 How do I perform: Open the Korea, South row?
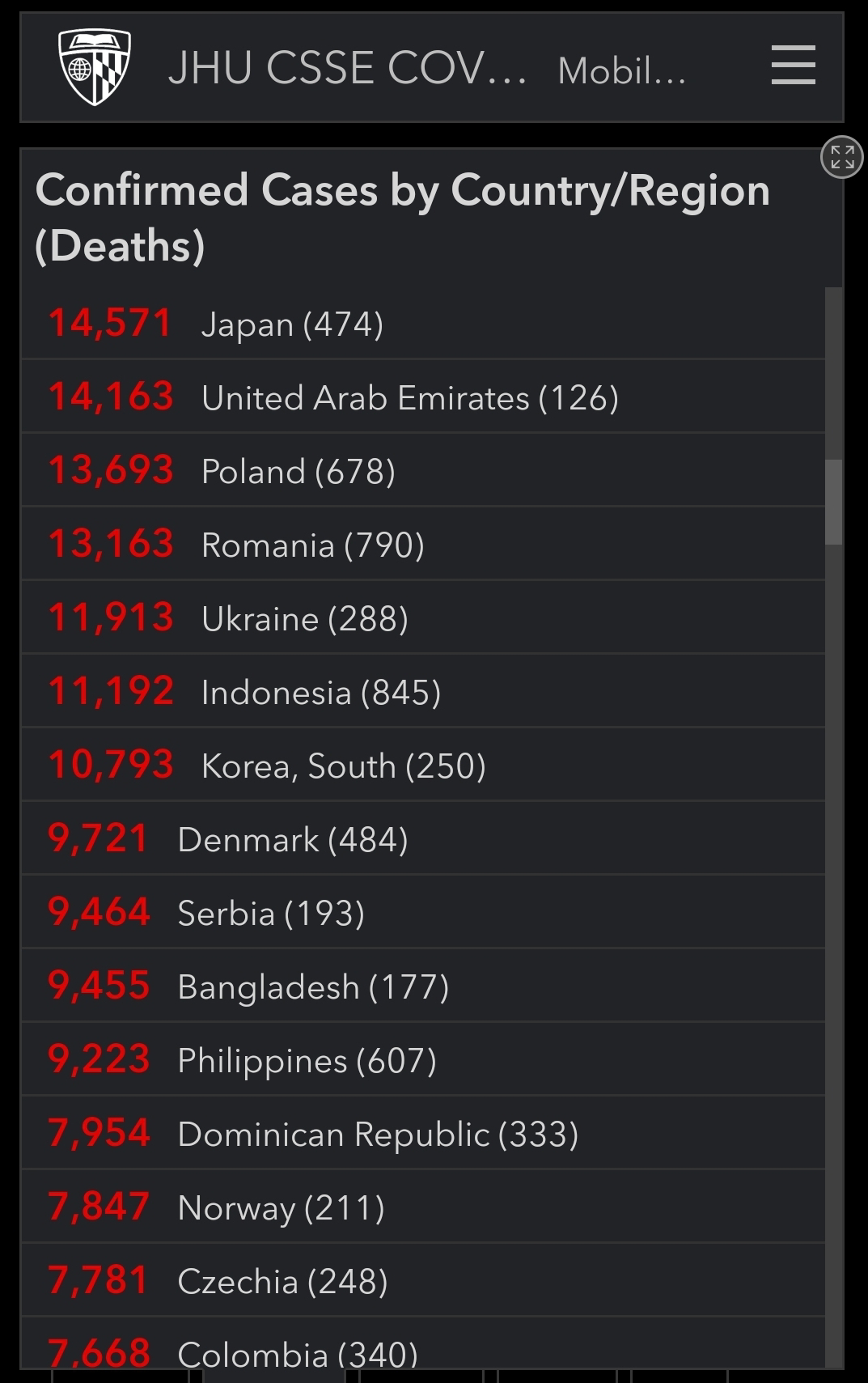(x=422, y=765)
